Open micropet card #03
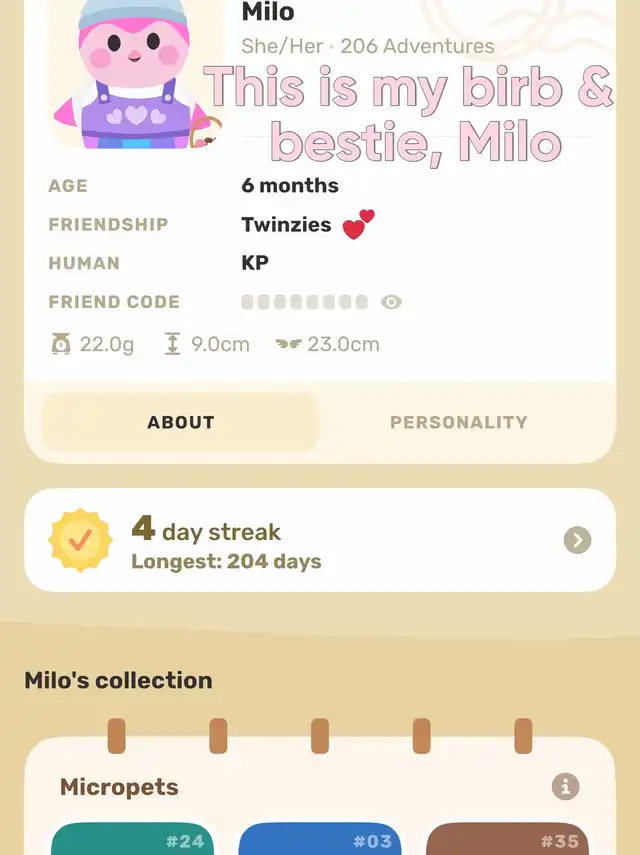 click(320, 840)
